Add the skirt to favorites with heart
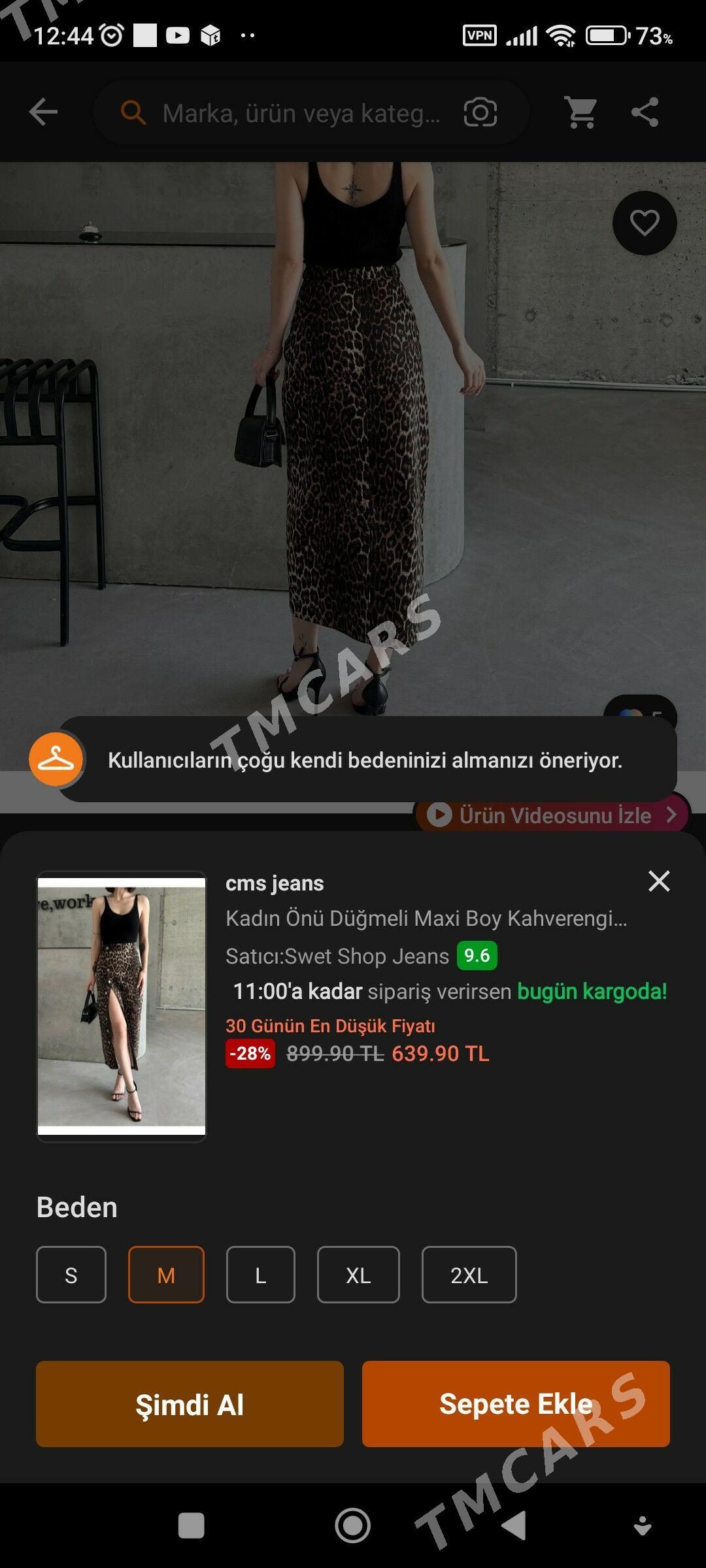 pyautogui.click(x=645, y=223)
